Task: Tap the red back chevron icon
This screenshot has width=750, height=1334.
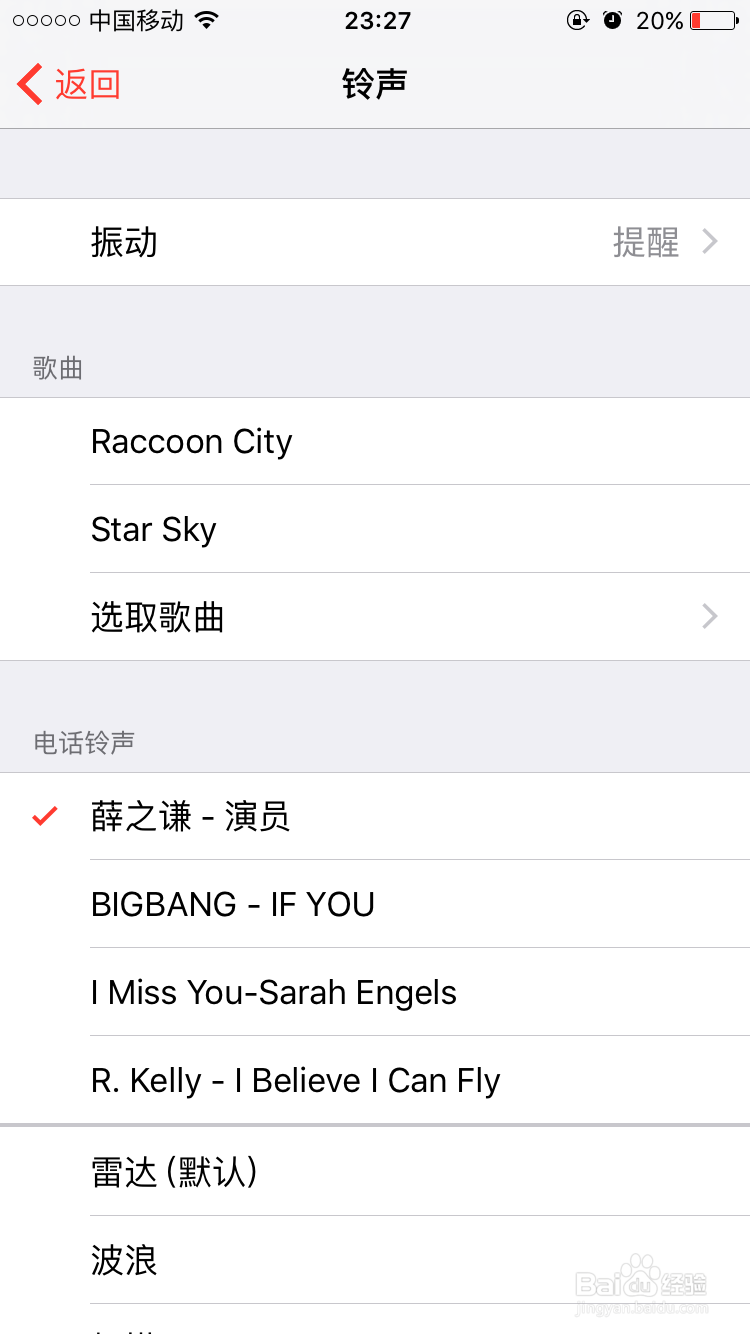Action: coord(27,84)
